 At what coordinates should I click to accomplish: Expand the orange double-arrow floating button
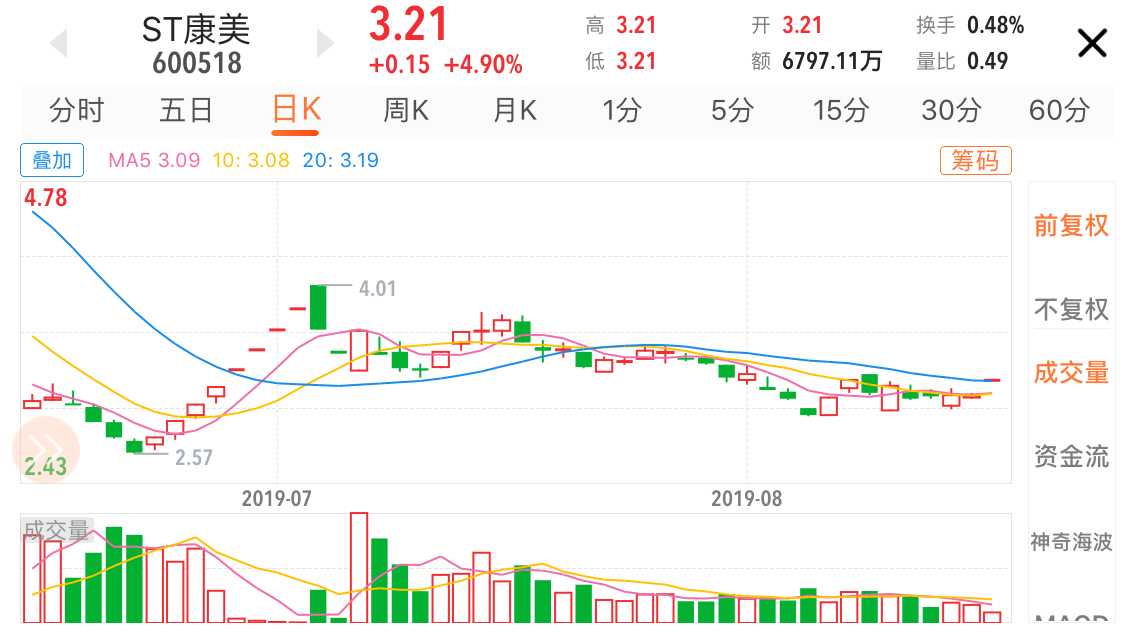[x=45, y=447]
